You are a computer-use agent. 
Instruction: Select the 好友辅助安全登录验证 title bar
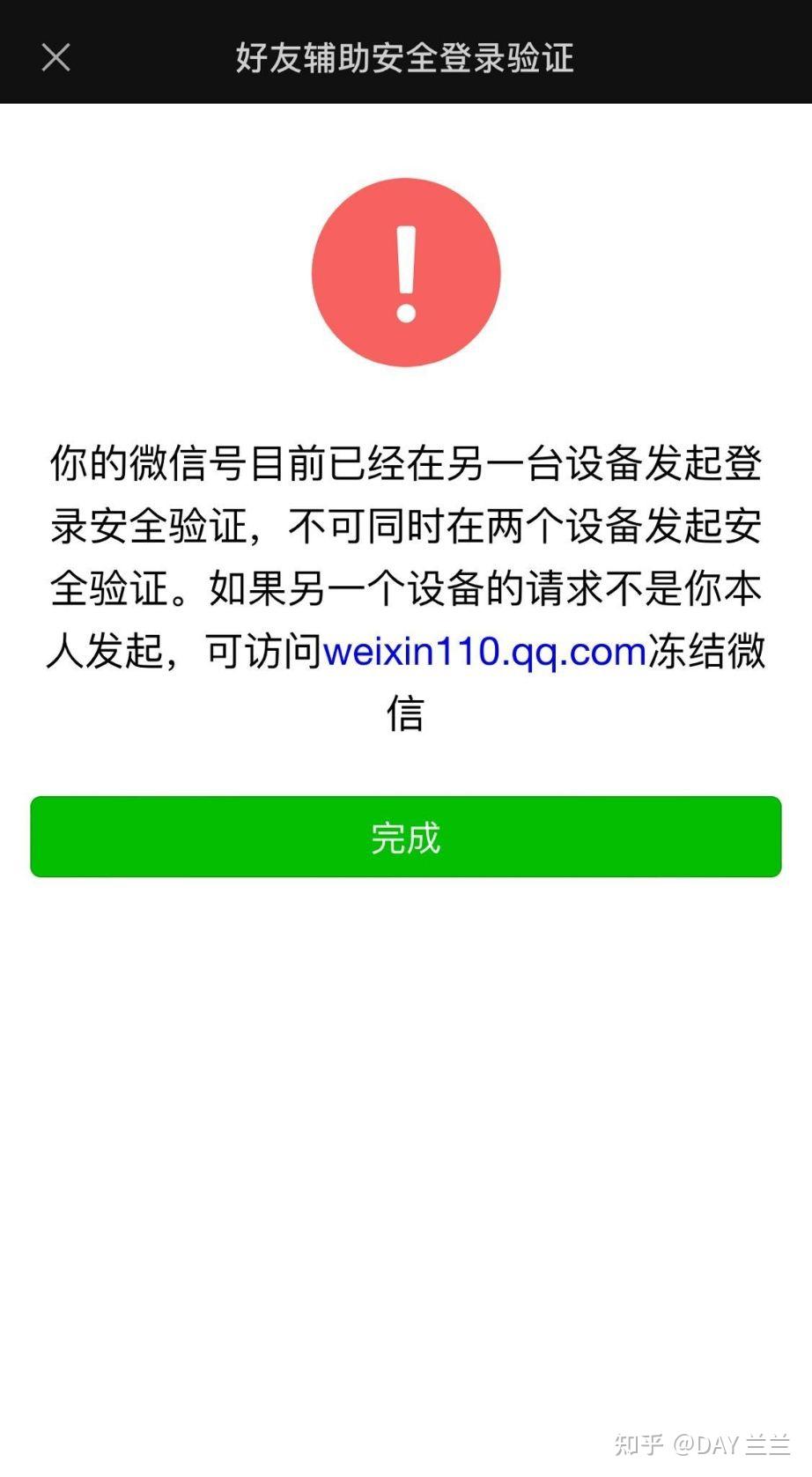coord(405,58)
